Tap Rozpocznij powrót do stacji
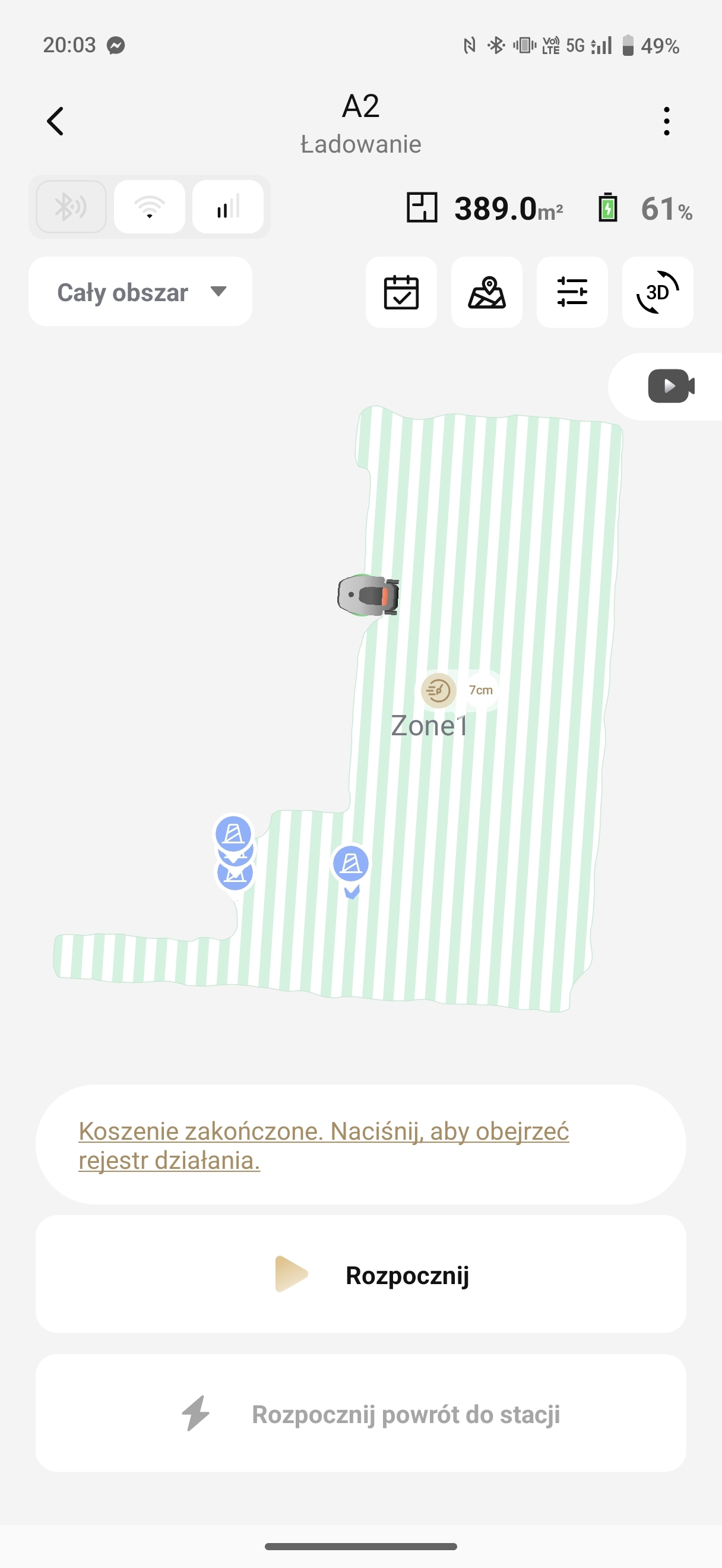Screen dimensions: 722x1568 pos(362,1414)
